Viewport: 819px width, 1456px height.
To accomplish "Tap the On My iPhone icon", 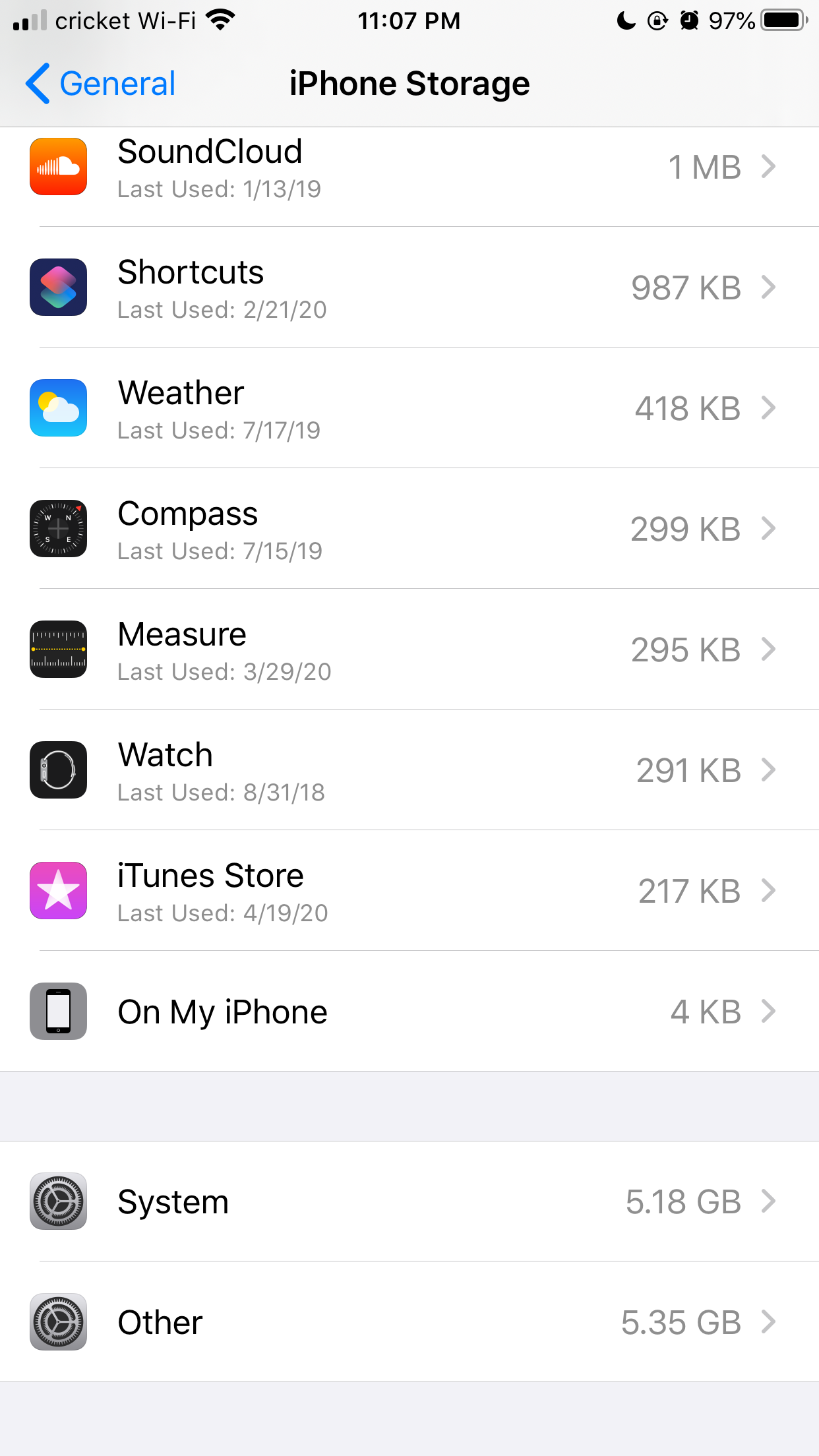I will pyautogui.click(x=58, y=1011).
